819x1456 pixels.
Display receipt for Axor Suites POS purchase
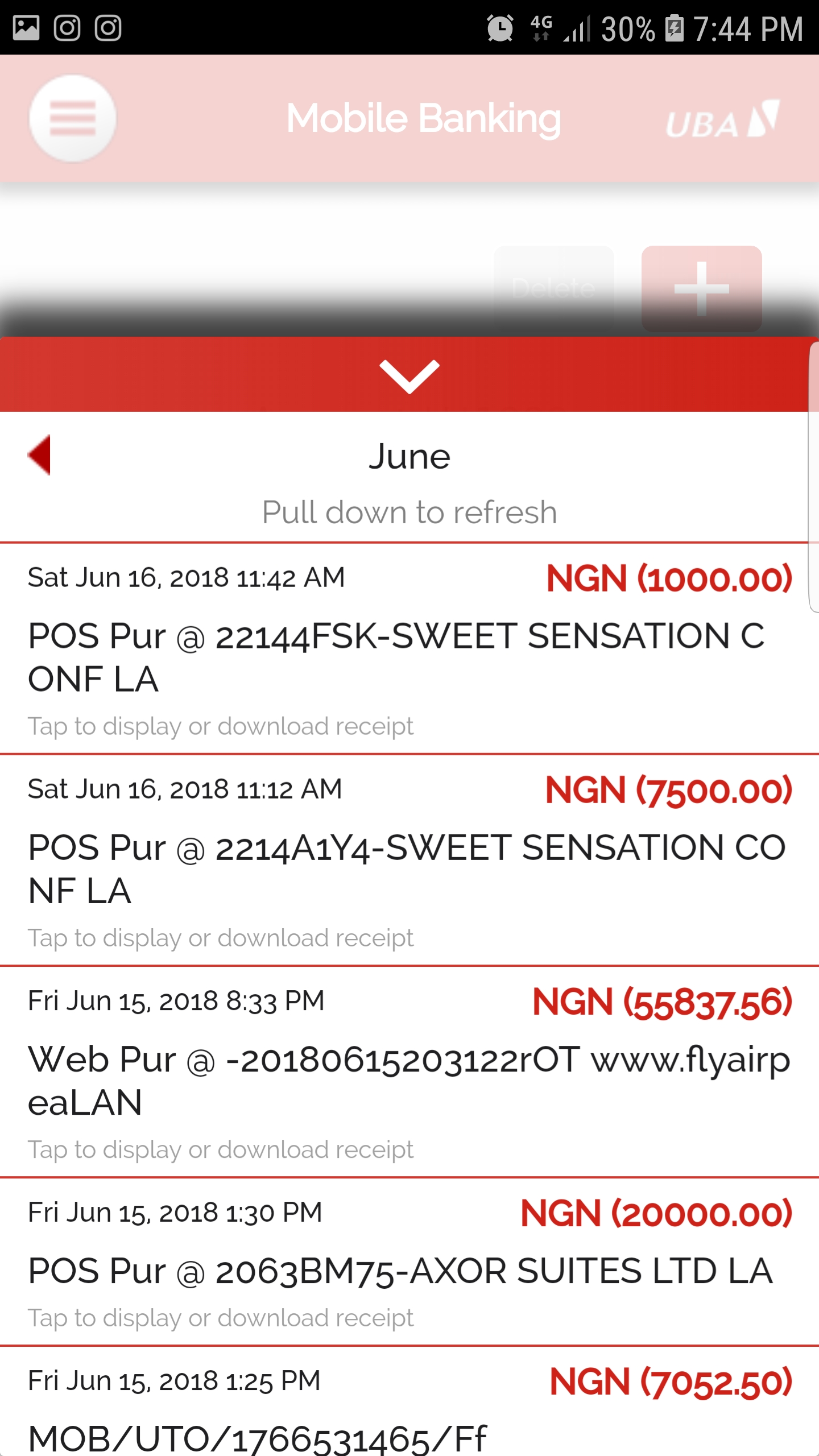pyautogui.click(x=221, y=1318)
